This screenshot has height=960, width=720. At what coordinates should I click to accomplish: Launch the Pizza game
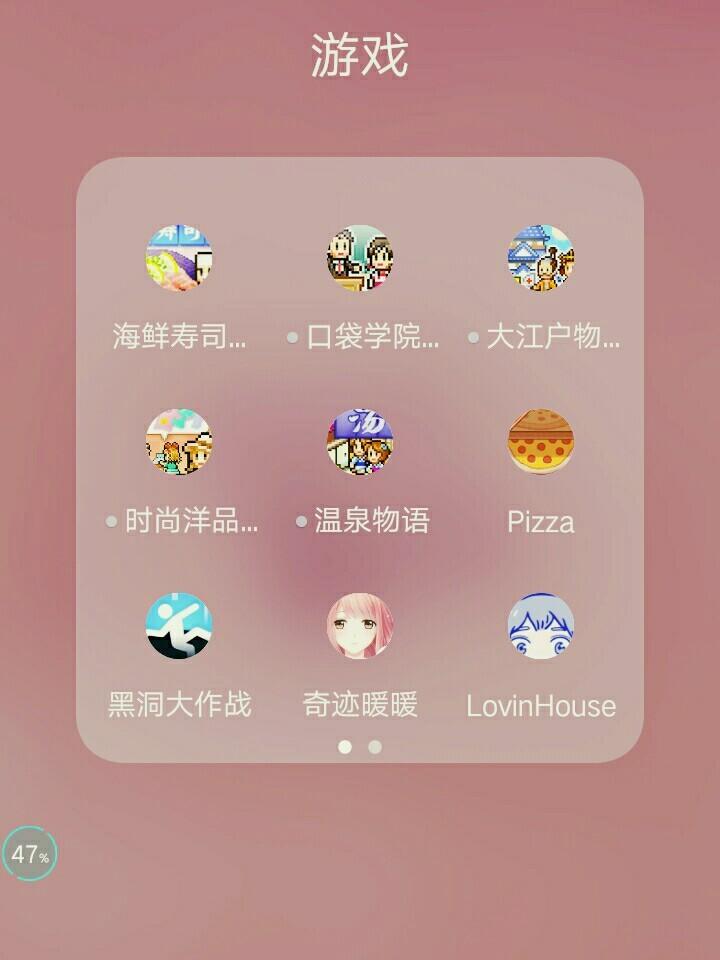pyautogui.click(x=540, y=443)
